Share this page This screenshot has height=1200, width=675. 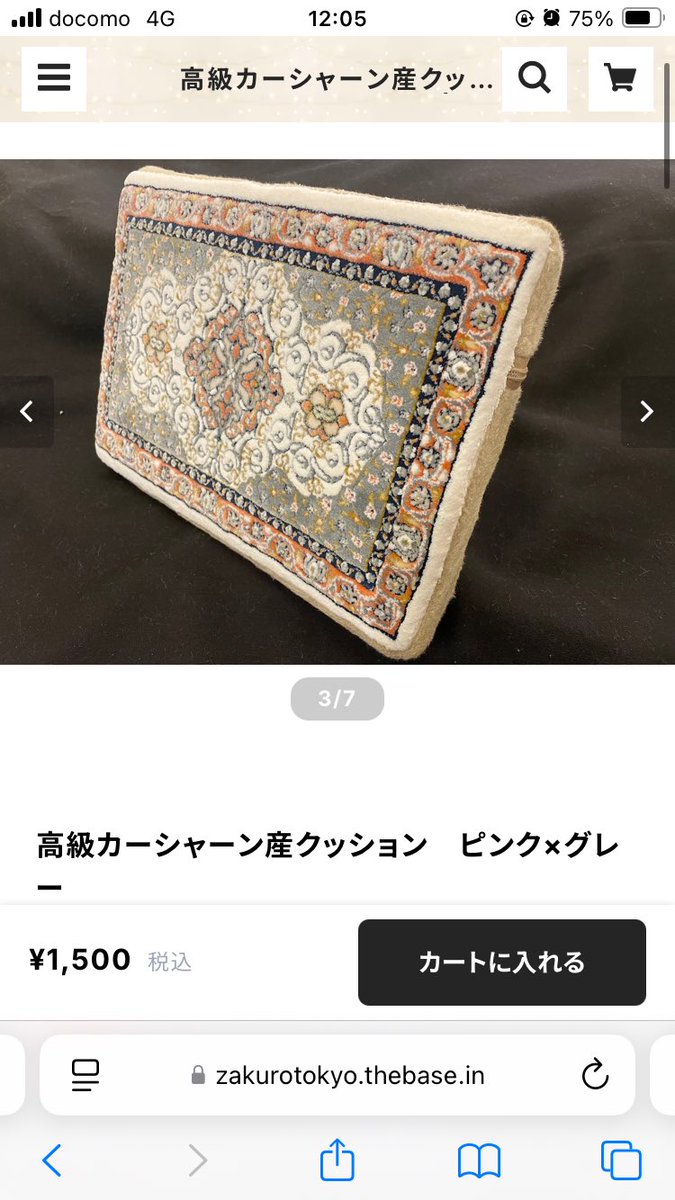click(337, 1159)
